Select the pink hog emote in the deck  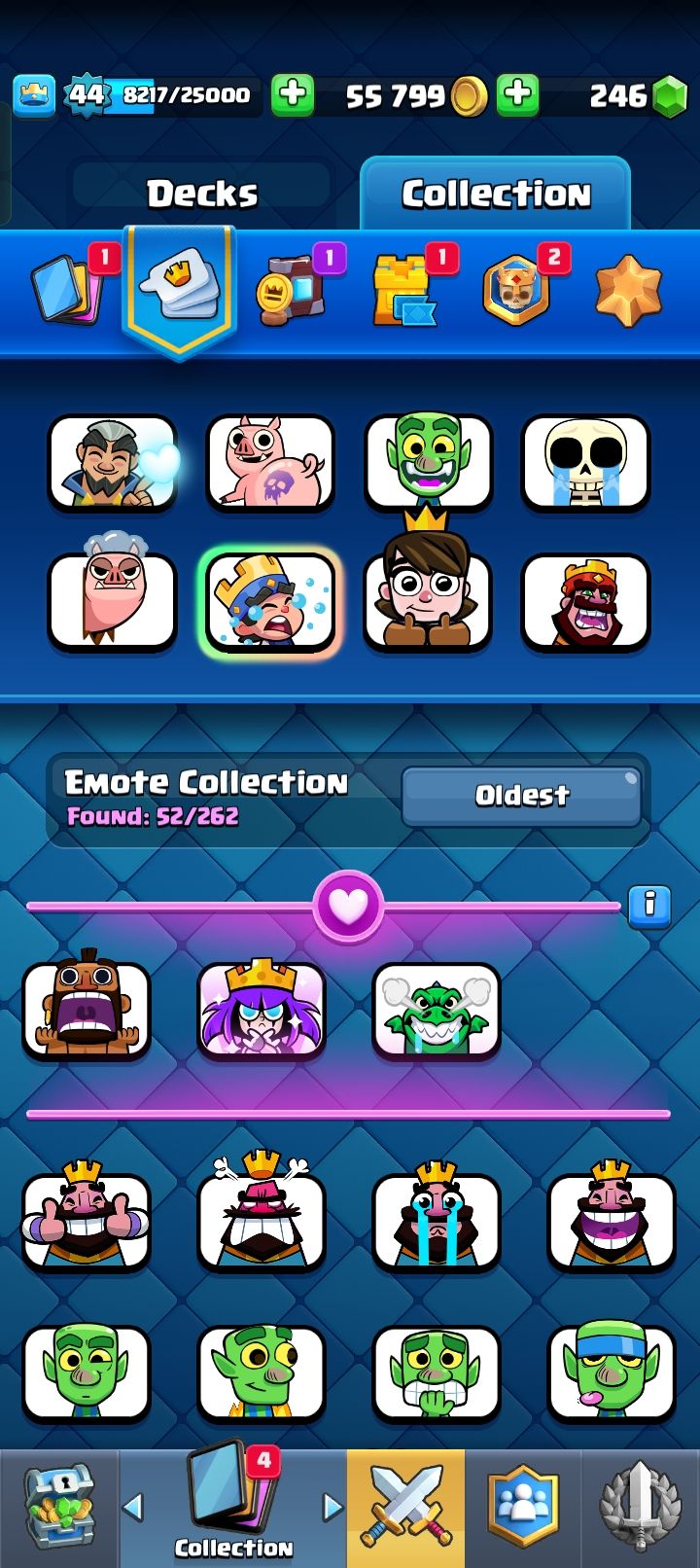tap(270, 463)
